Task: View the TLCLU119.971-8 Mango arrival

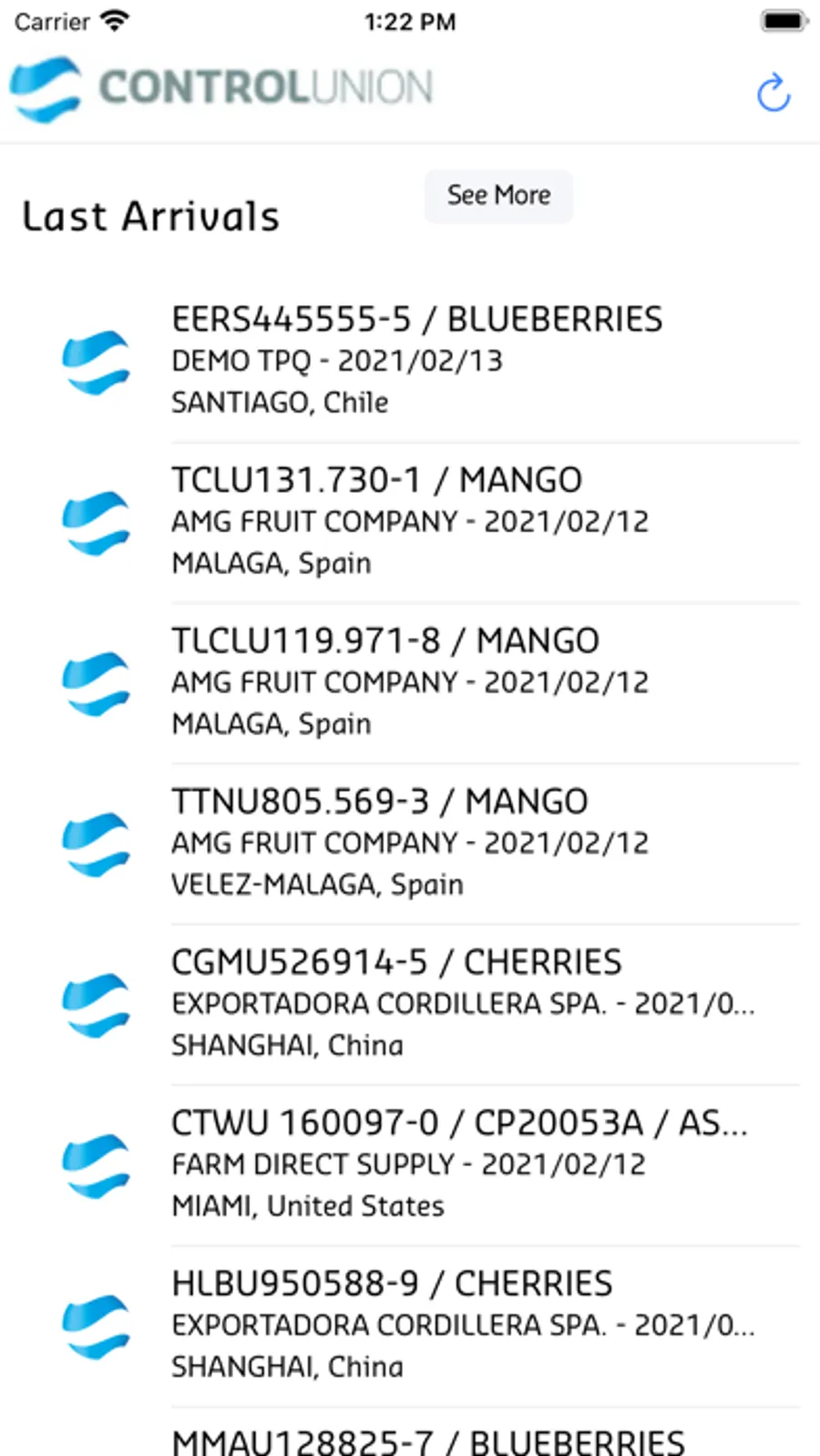Action: click(410, 682)
